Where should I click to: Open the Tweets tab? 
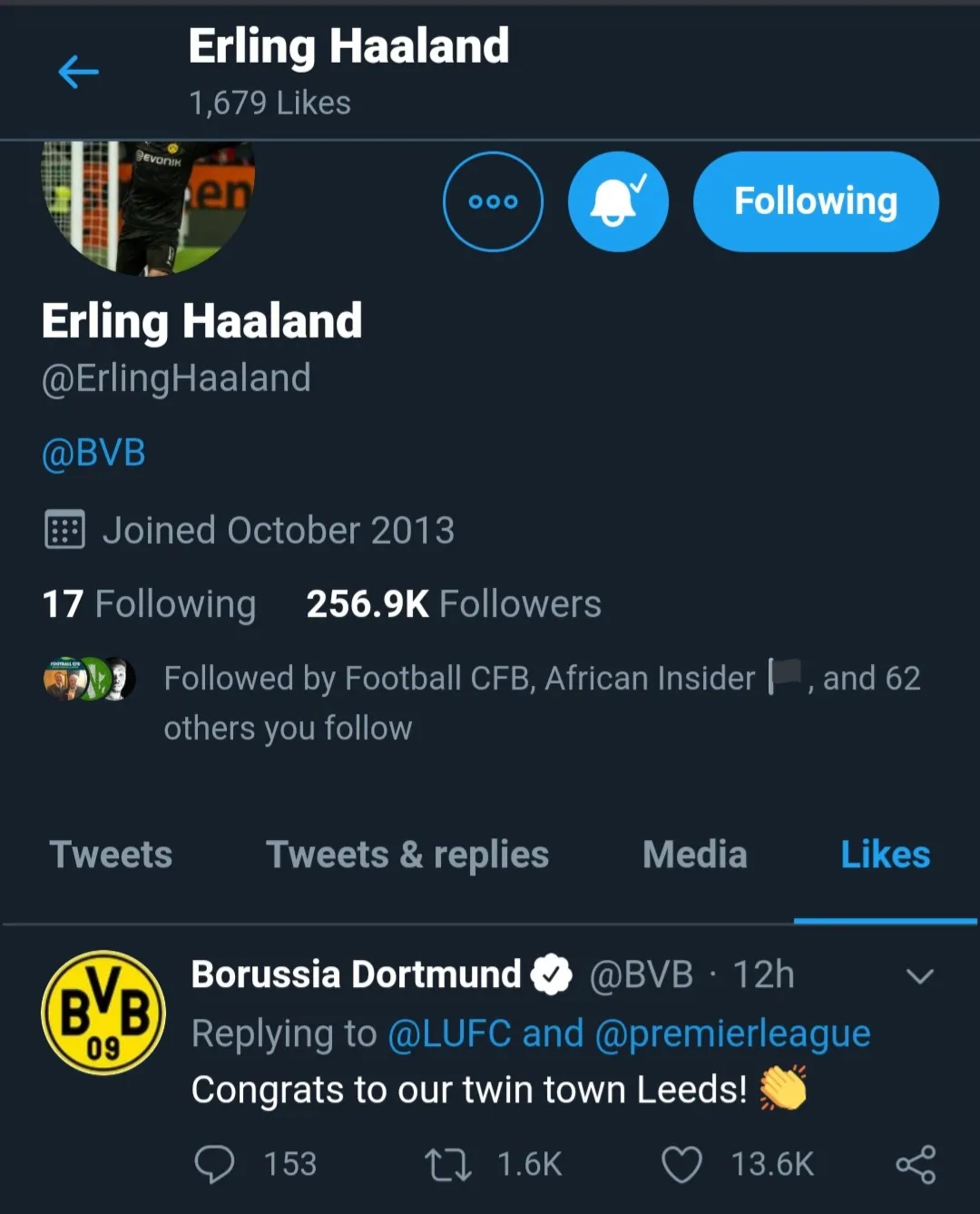click(111, 854)
